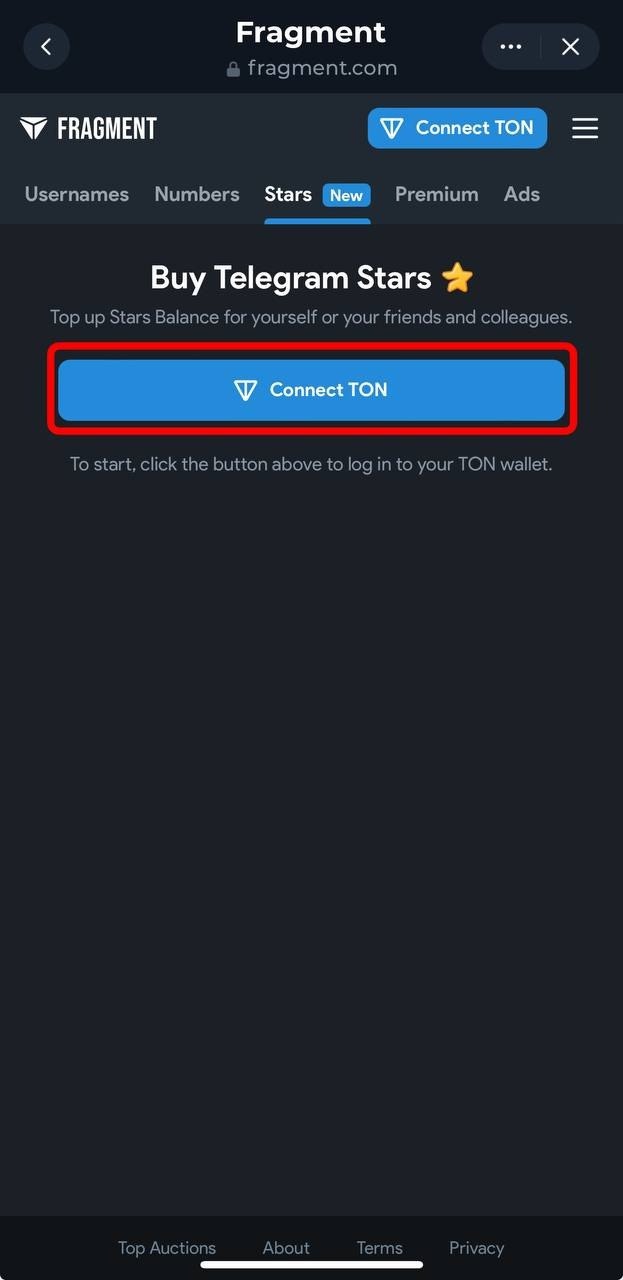623x1280 pixels.
Task: View the Privacy page
Action: point(477,1248)
